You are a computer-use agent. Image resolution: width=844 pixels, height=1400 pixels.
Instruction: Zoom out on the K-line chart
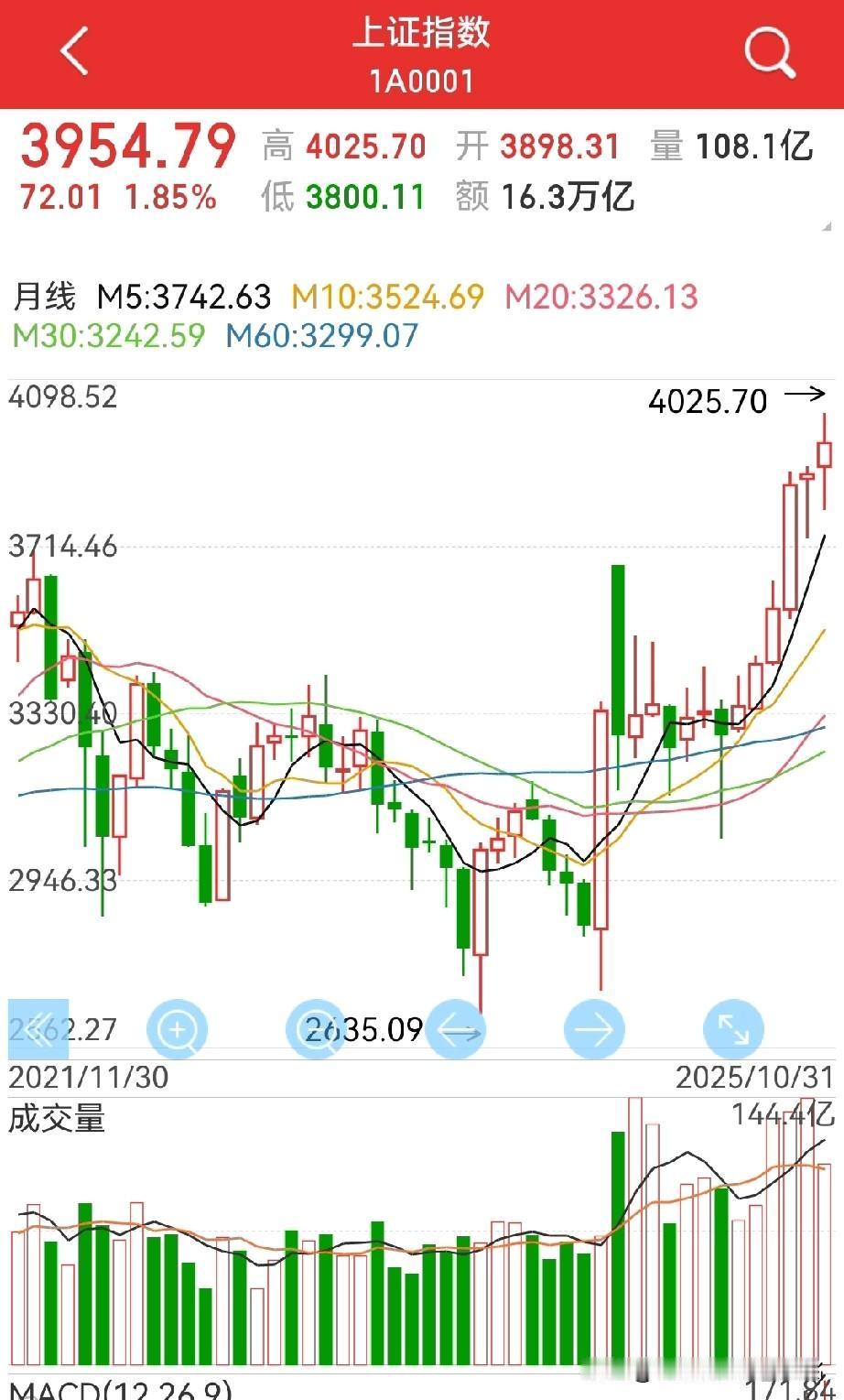(x=316, y=1030)
